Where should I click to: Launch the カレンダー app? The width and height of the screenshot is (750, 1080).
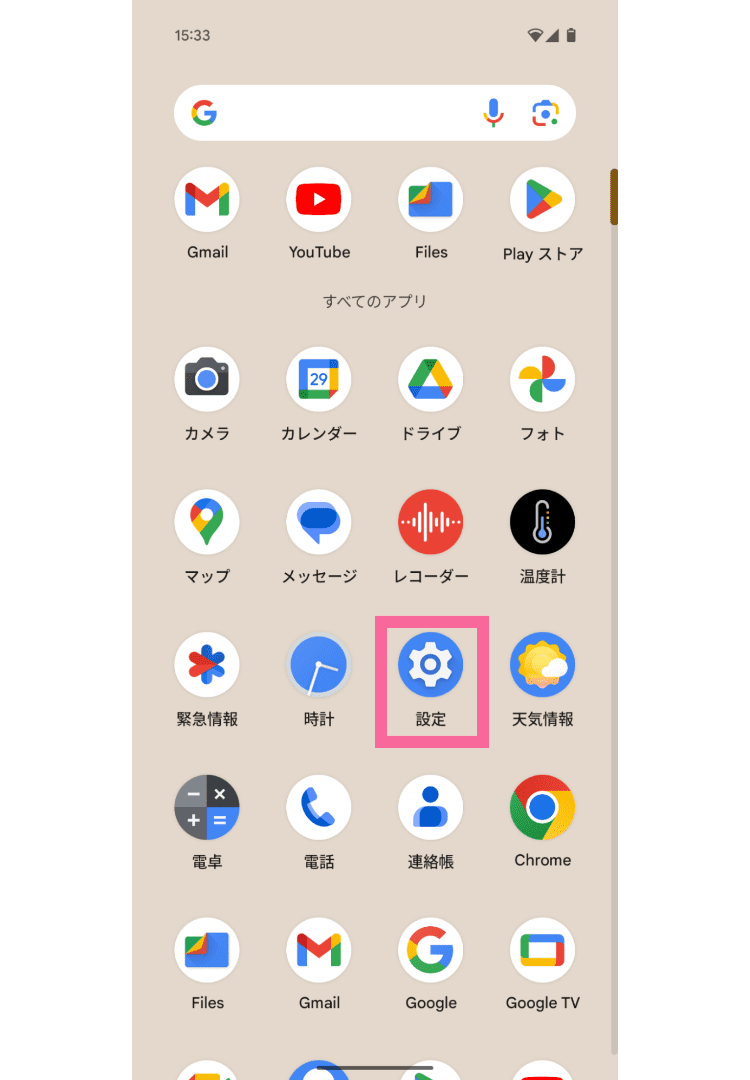click(319, 380)
